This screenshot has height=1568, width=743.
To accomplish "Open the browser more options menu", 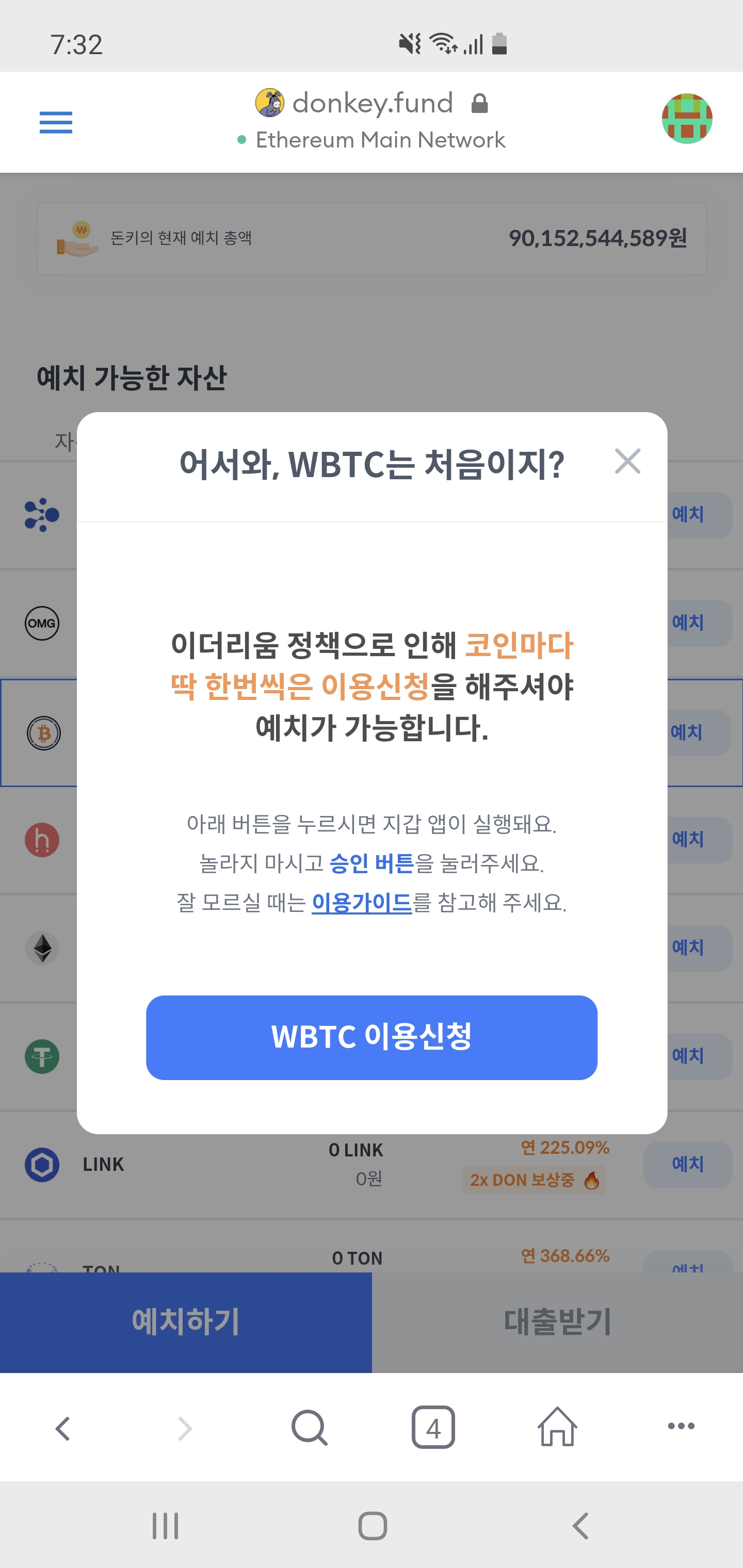I will coord(681,1426).
